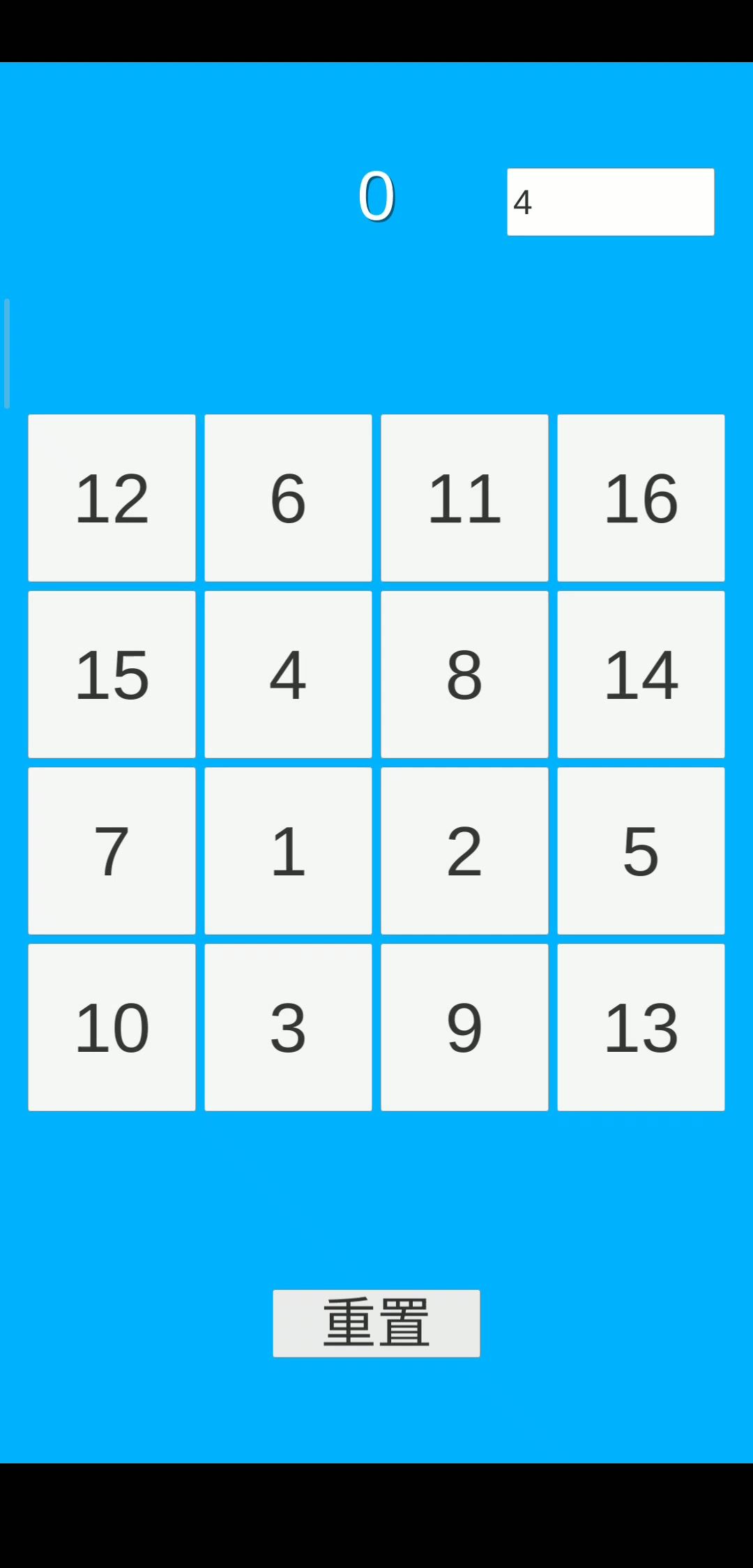The width and height of the screenshot is (753, 1568).
Task: Focus the grid size input field
Action: click(610, 202)
